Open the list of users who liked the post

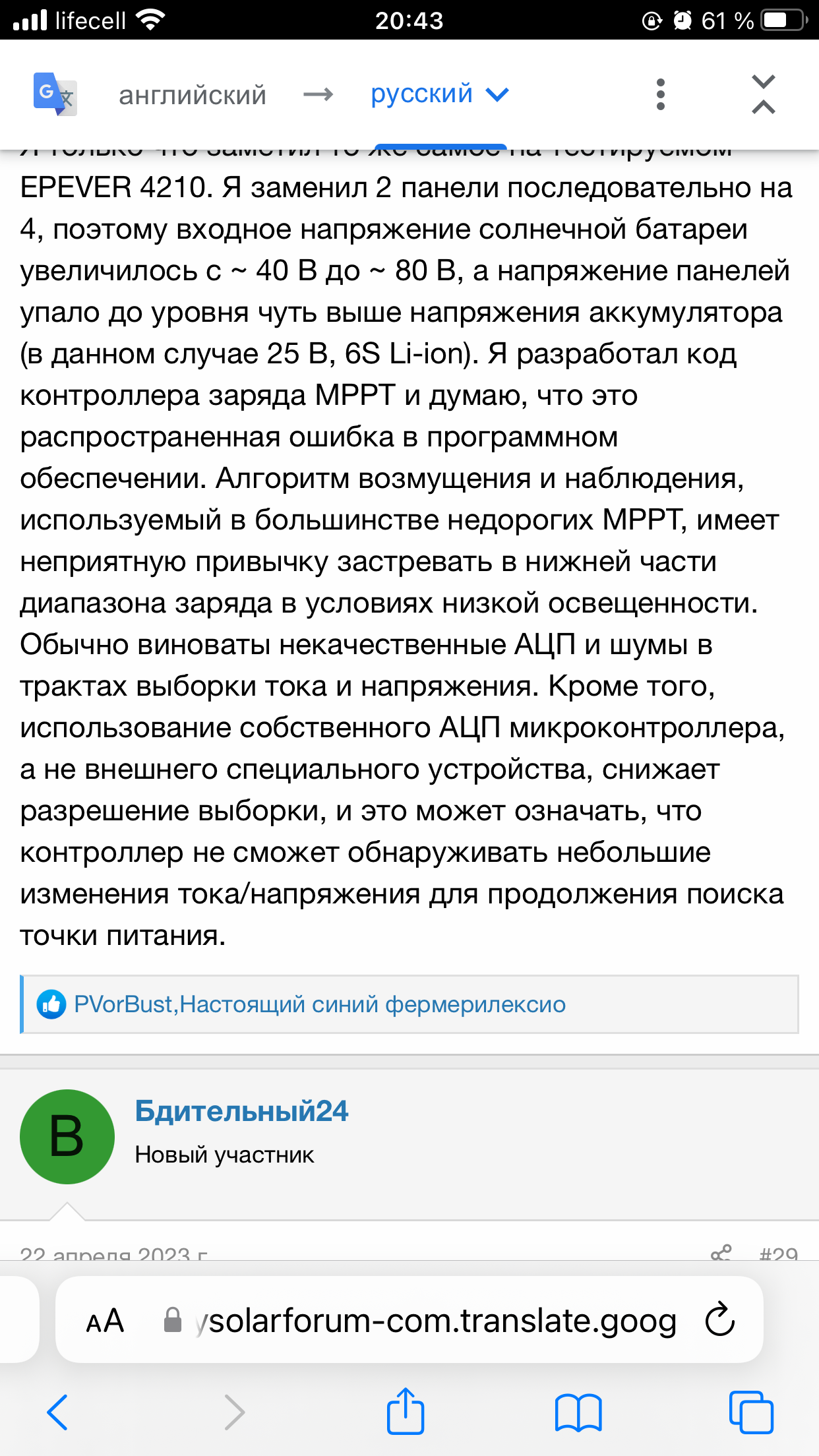point(320,1004)
